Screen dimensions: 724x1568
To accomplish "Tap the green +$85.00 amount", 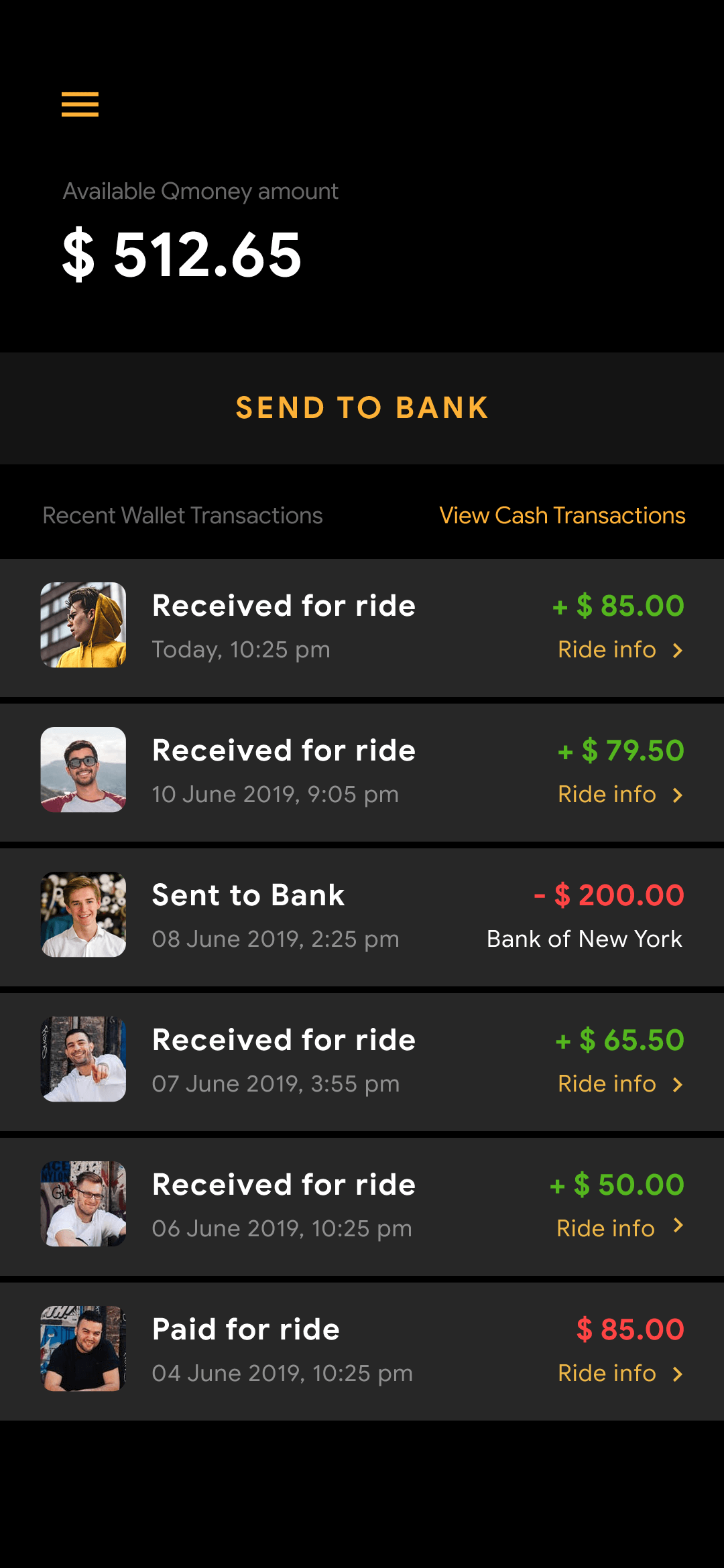I will tap(617, 605).
